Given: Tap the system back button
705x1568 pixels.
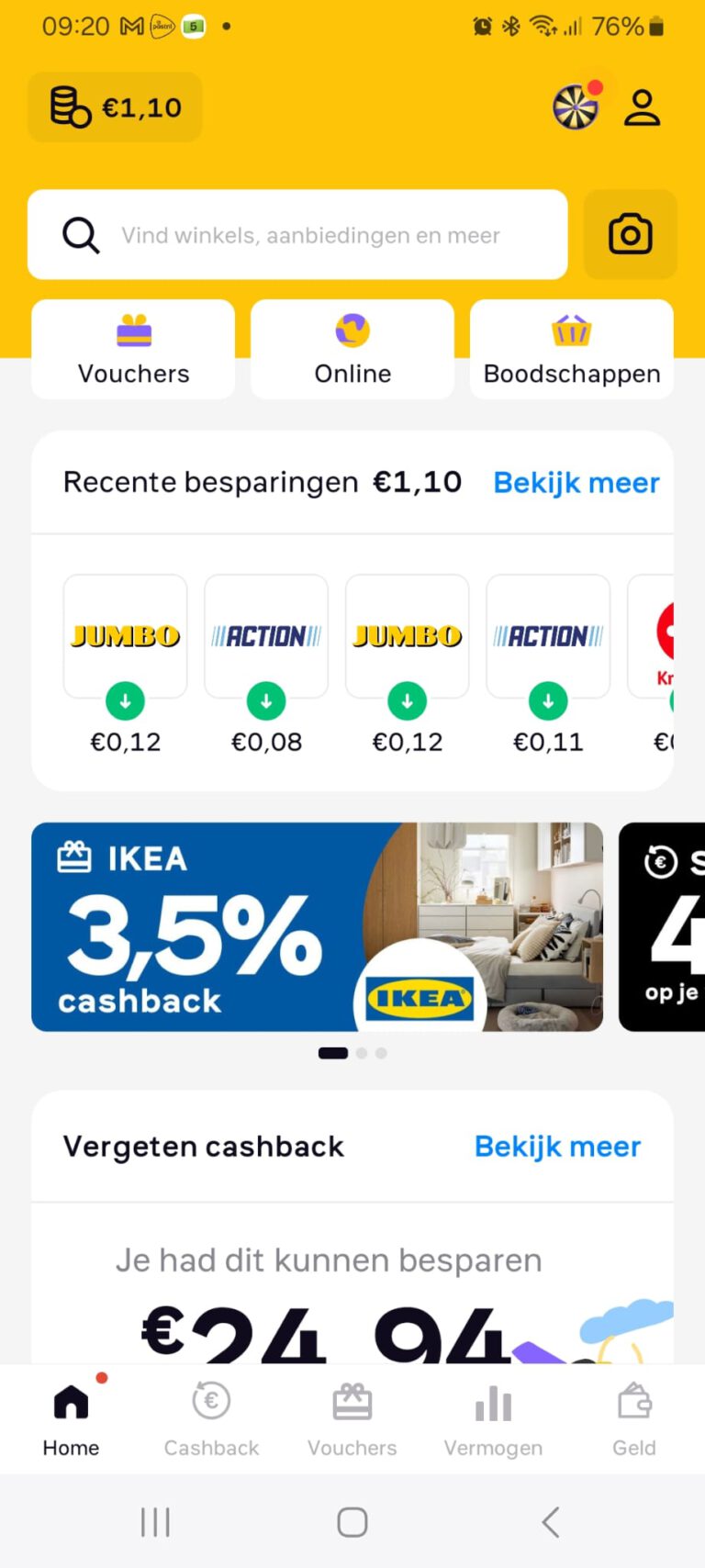Looking at the screenshot, I should pyautogui.click(x=550, y=1522).
